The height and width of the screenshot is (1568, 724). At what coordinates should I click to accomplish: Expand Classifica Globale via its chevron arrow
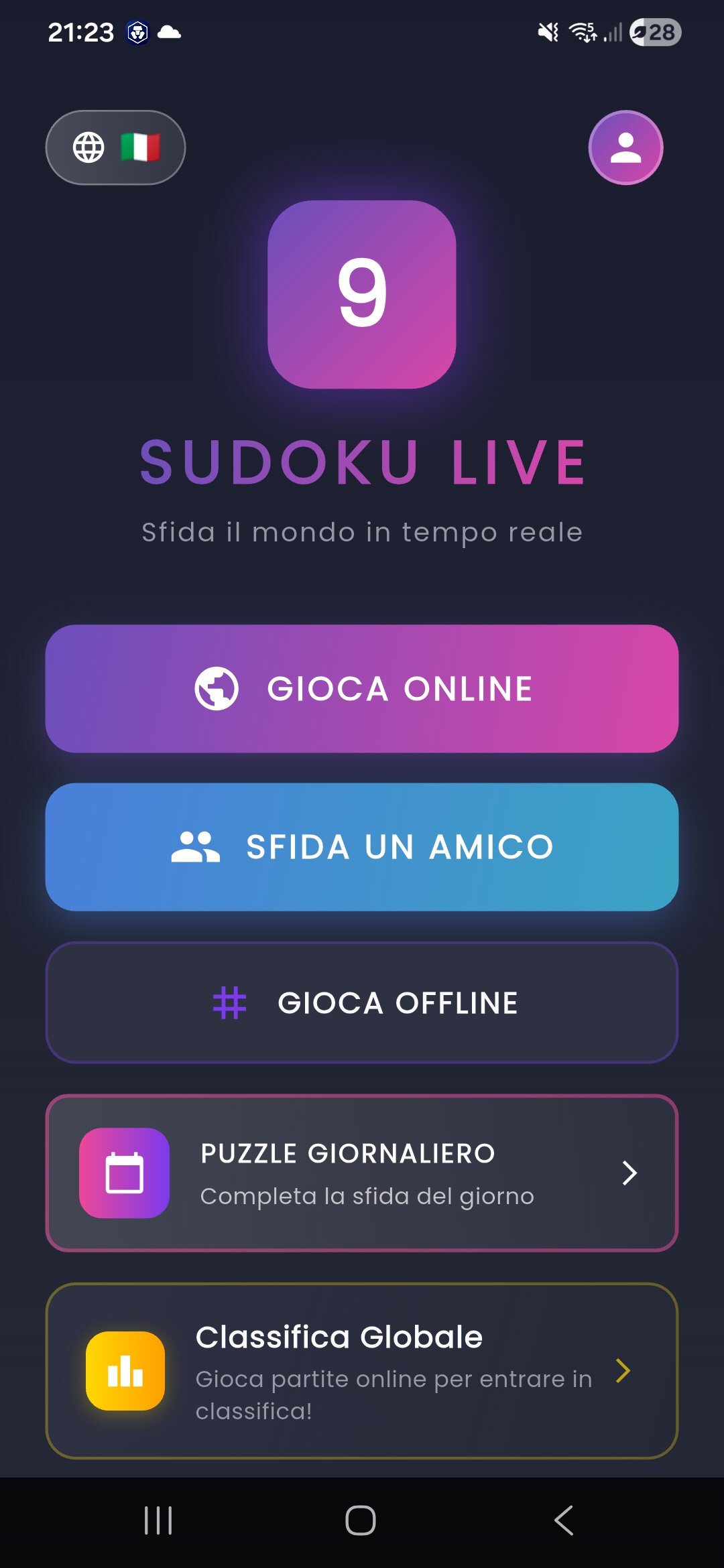(x=624, y=1372)
